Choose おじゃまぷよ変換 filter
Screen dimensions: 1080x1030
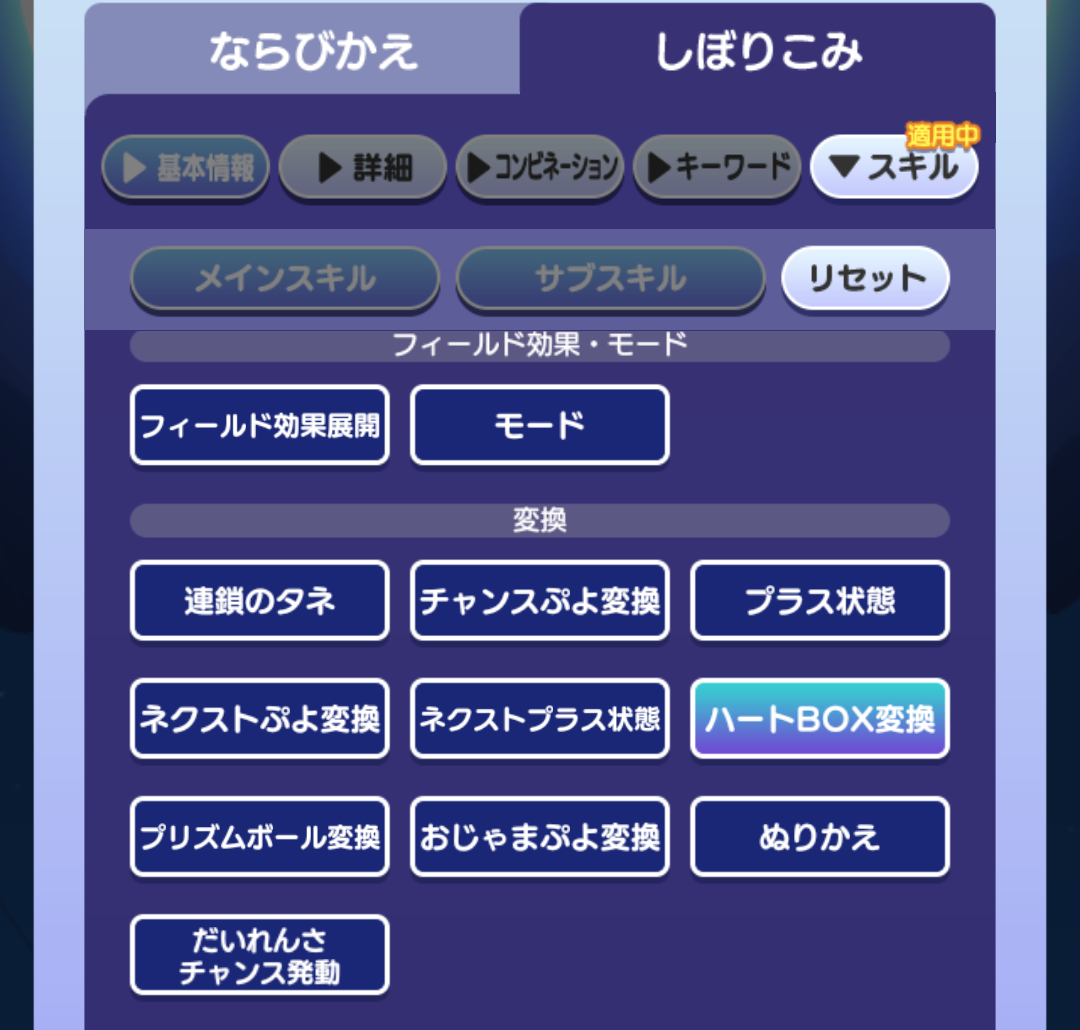(x=540, y=836)
